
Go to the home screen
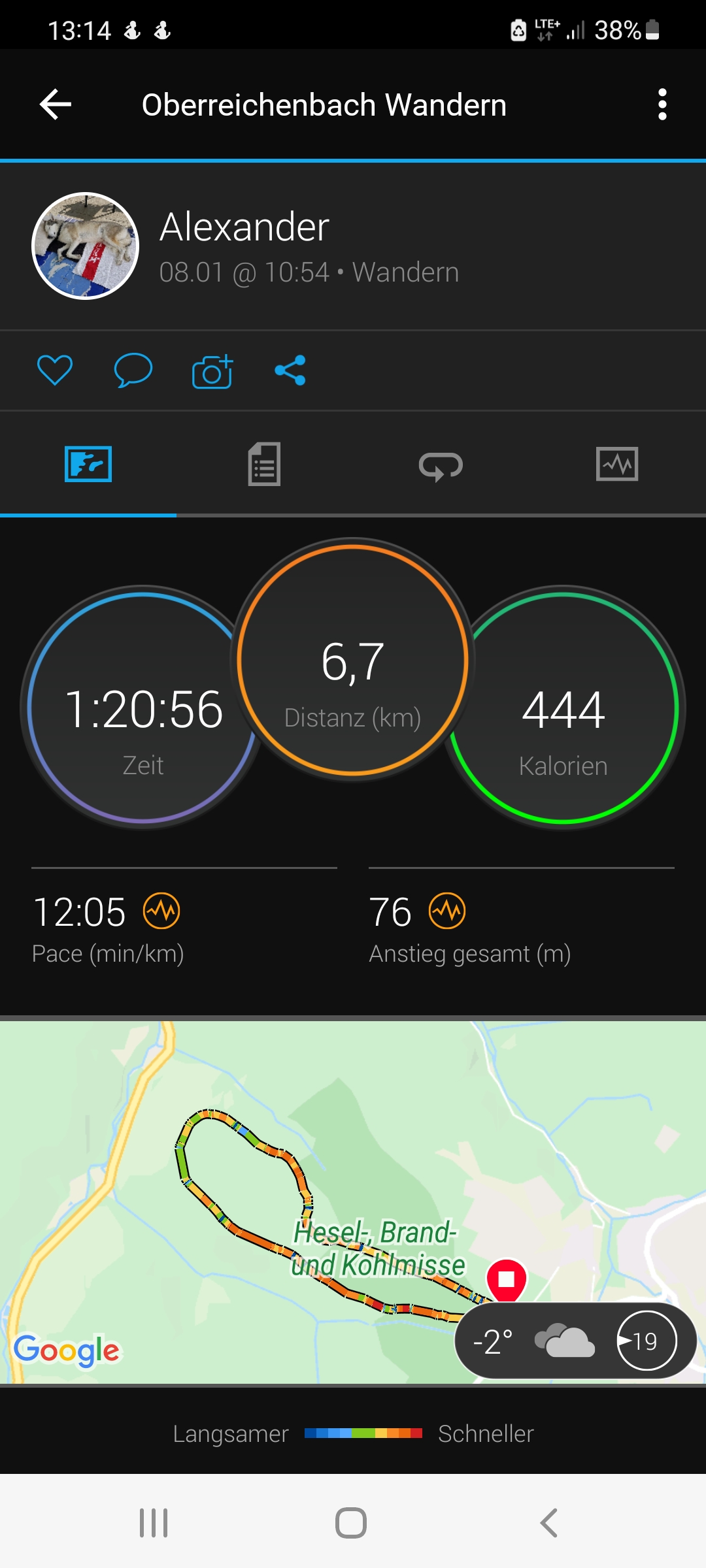tap(351, 1523)
